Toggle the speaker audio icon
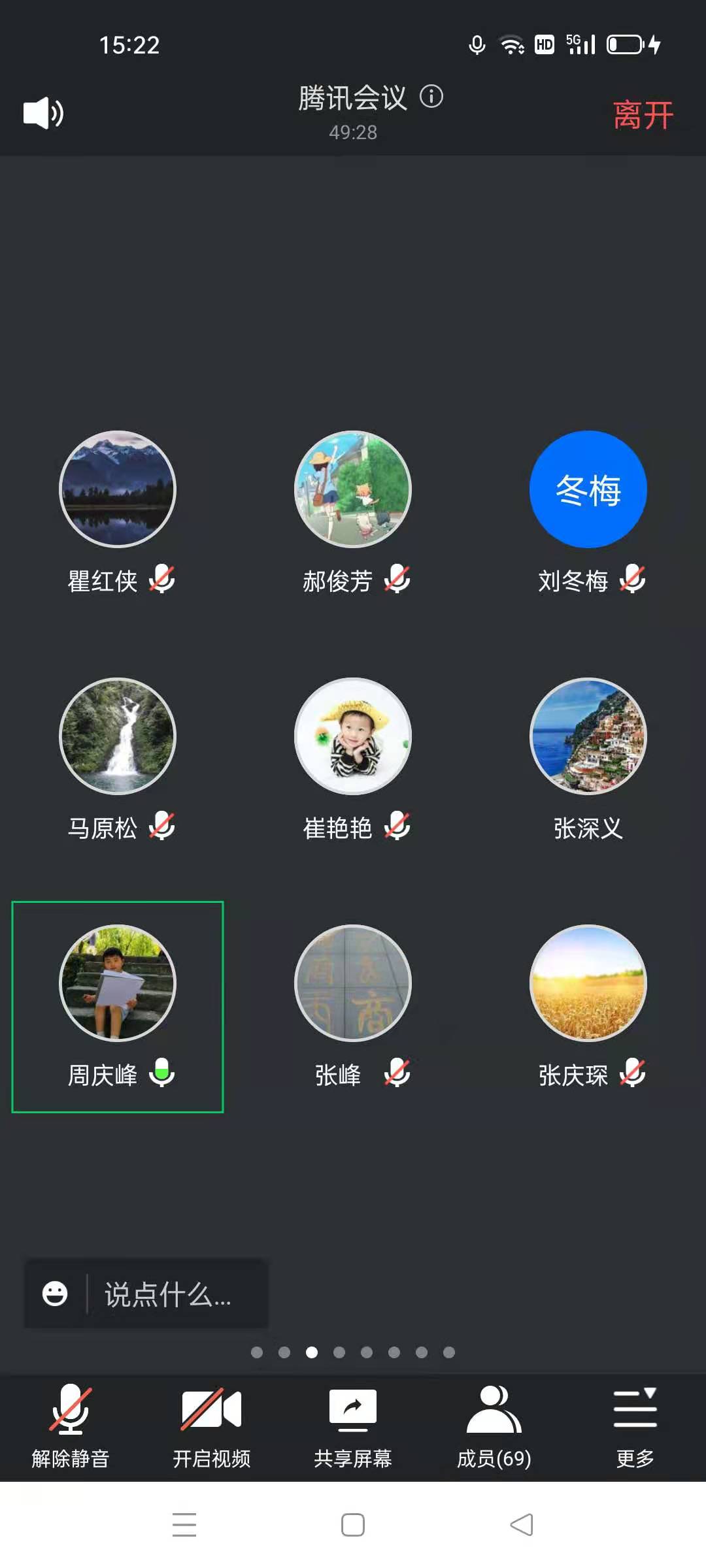The image size is (706, 1568). [43, 113]
